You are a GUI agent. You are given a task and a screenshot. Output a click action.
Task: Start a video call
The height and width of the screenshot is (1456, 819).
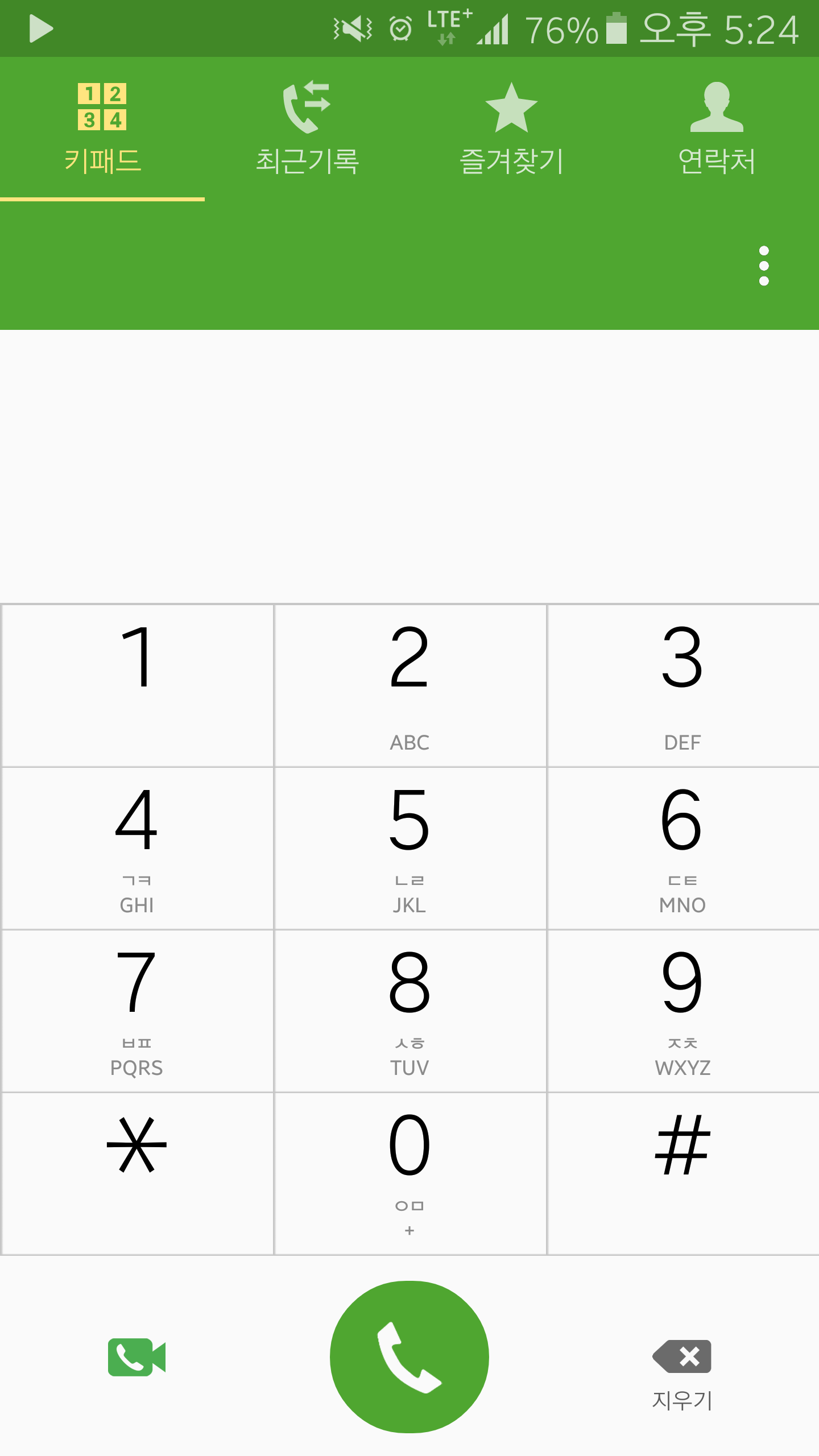coord(136,1357)
